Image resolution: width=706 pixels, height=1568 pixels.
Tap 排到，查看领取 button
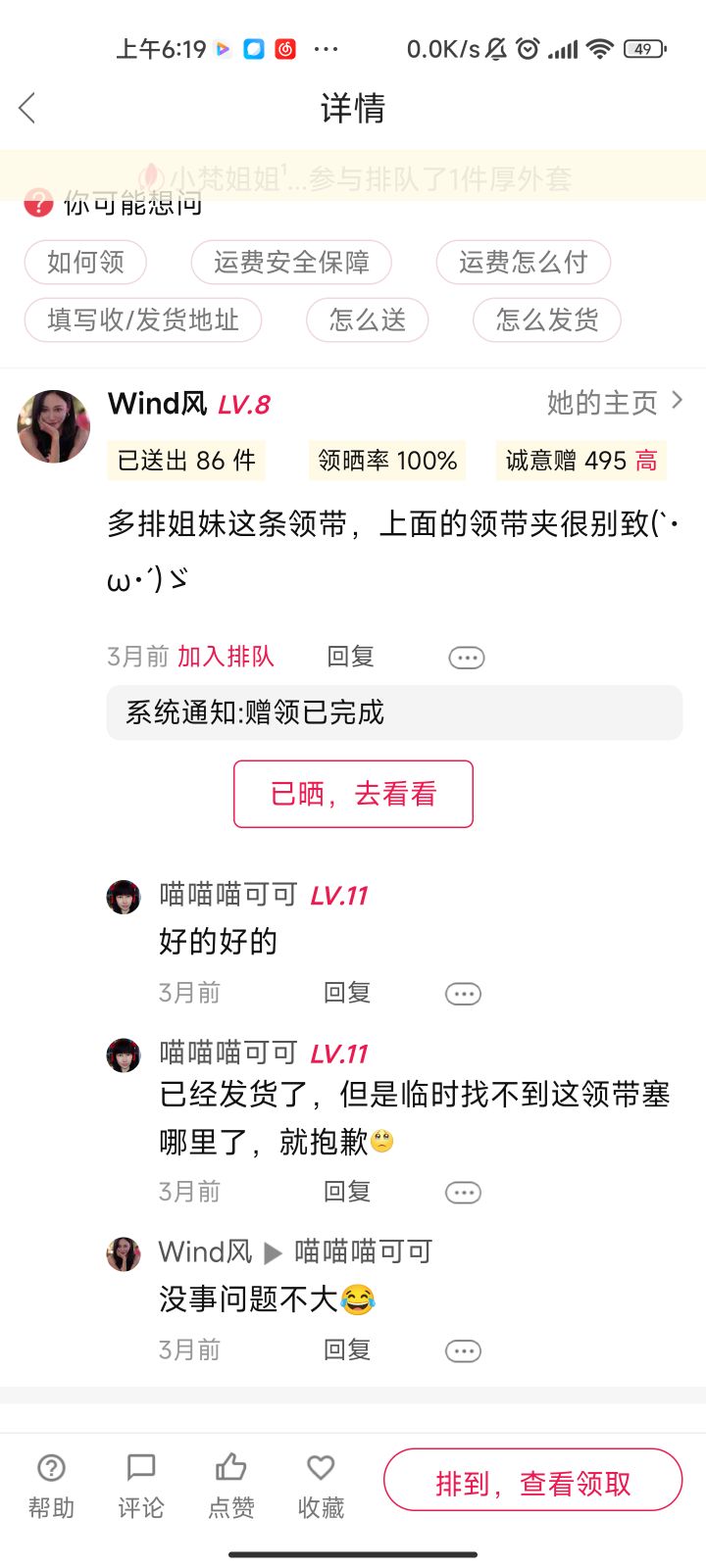(x=532, y=1481)
